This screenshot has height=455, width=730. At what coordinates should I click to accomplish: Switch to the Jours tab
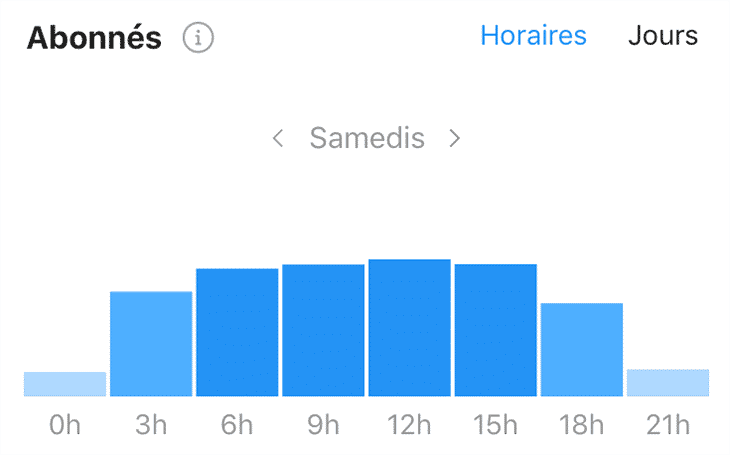[662, 36]
